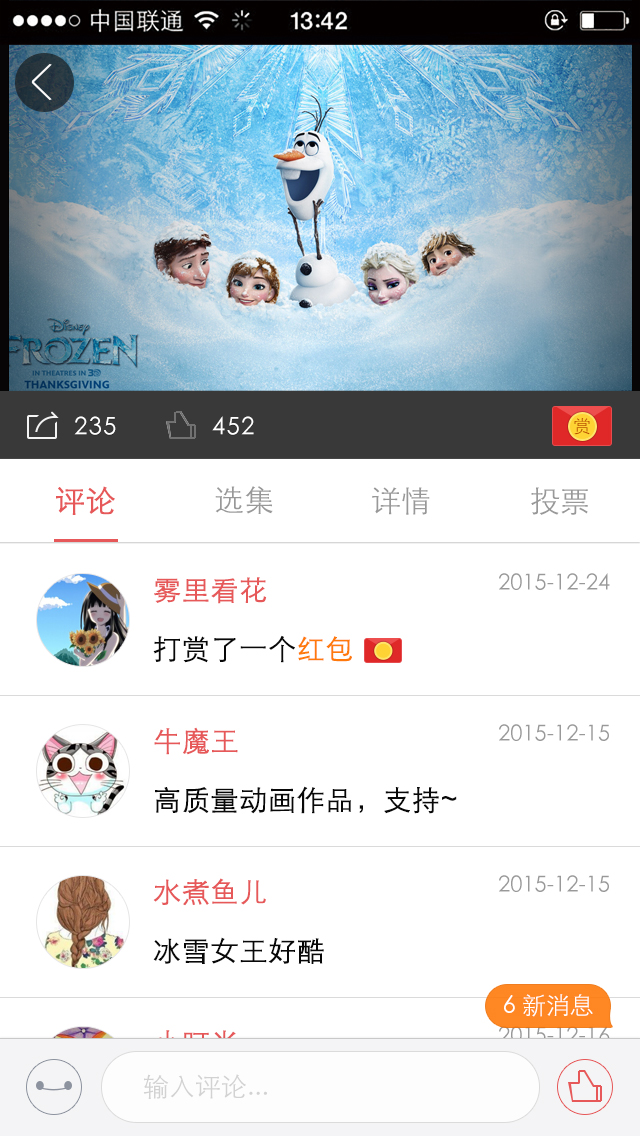
Task: Tap the red thumbs-up button beside comment box
Action: (x=584, y=1087)
